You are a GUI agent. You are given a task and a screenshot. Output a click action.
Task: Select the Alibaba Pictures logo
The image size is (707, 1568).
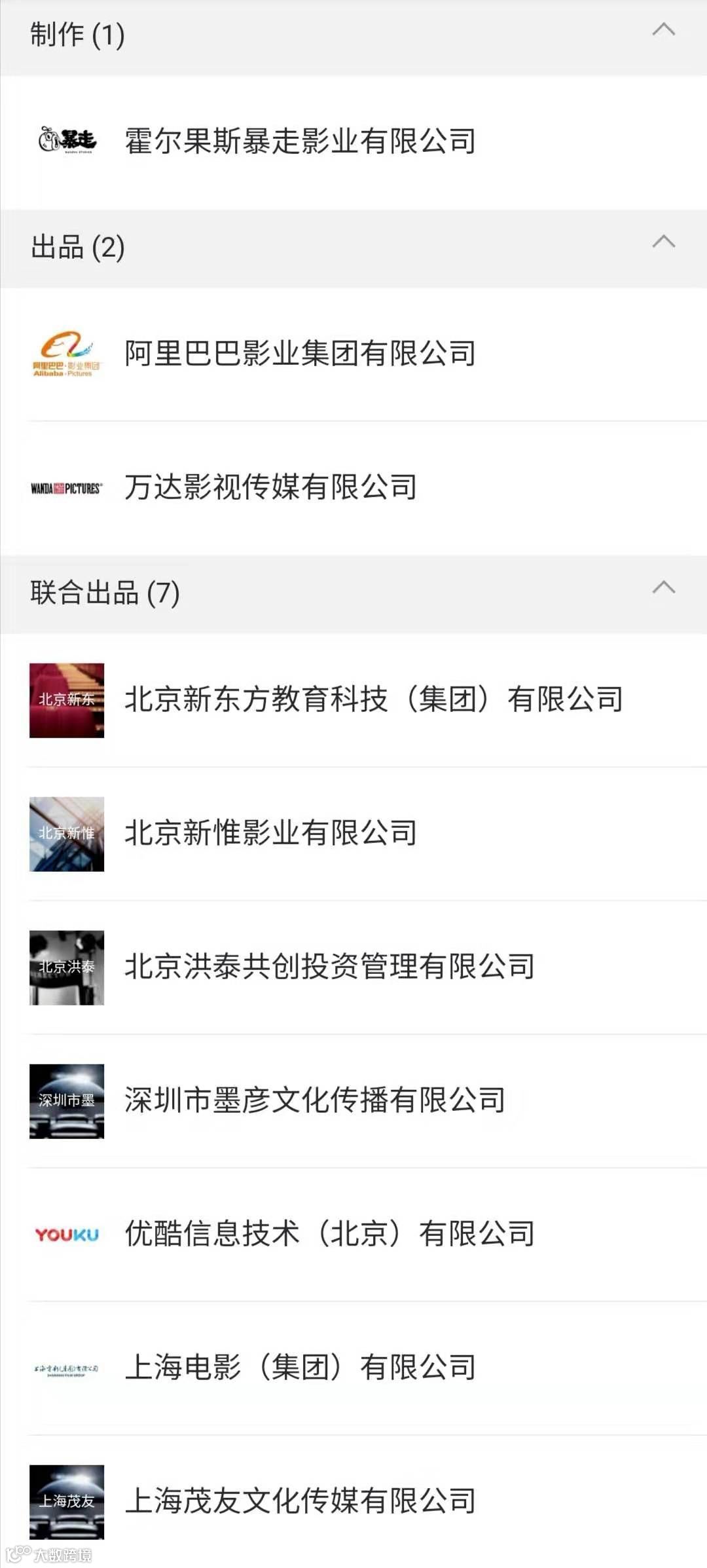[x=65, y=352]
